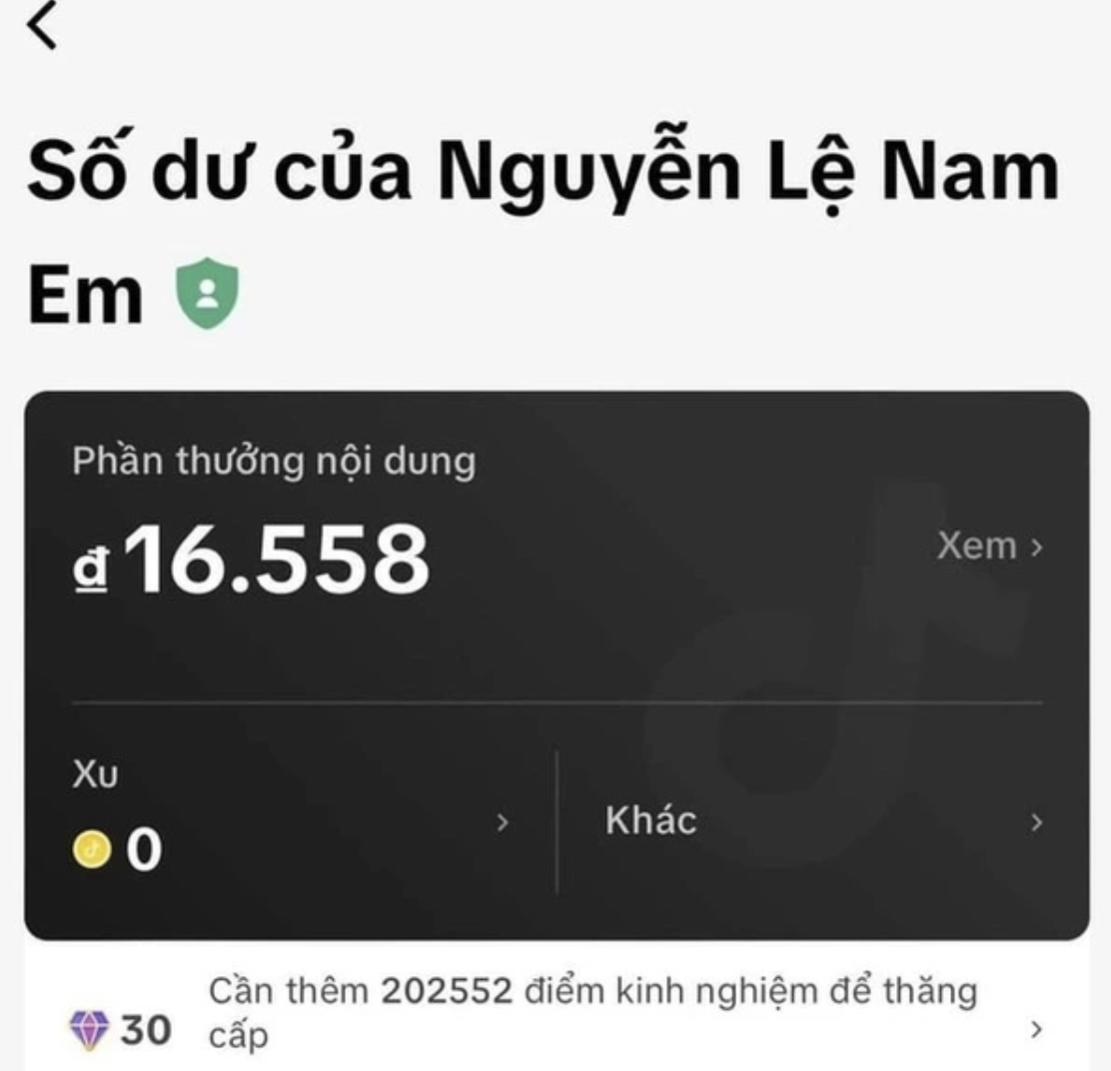Open the Xu coin balance
The height and width of the screenshot is (1071, 1111).
point(290,823)
